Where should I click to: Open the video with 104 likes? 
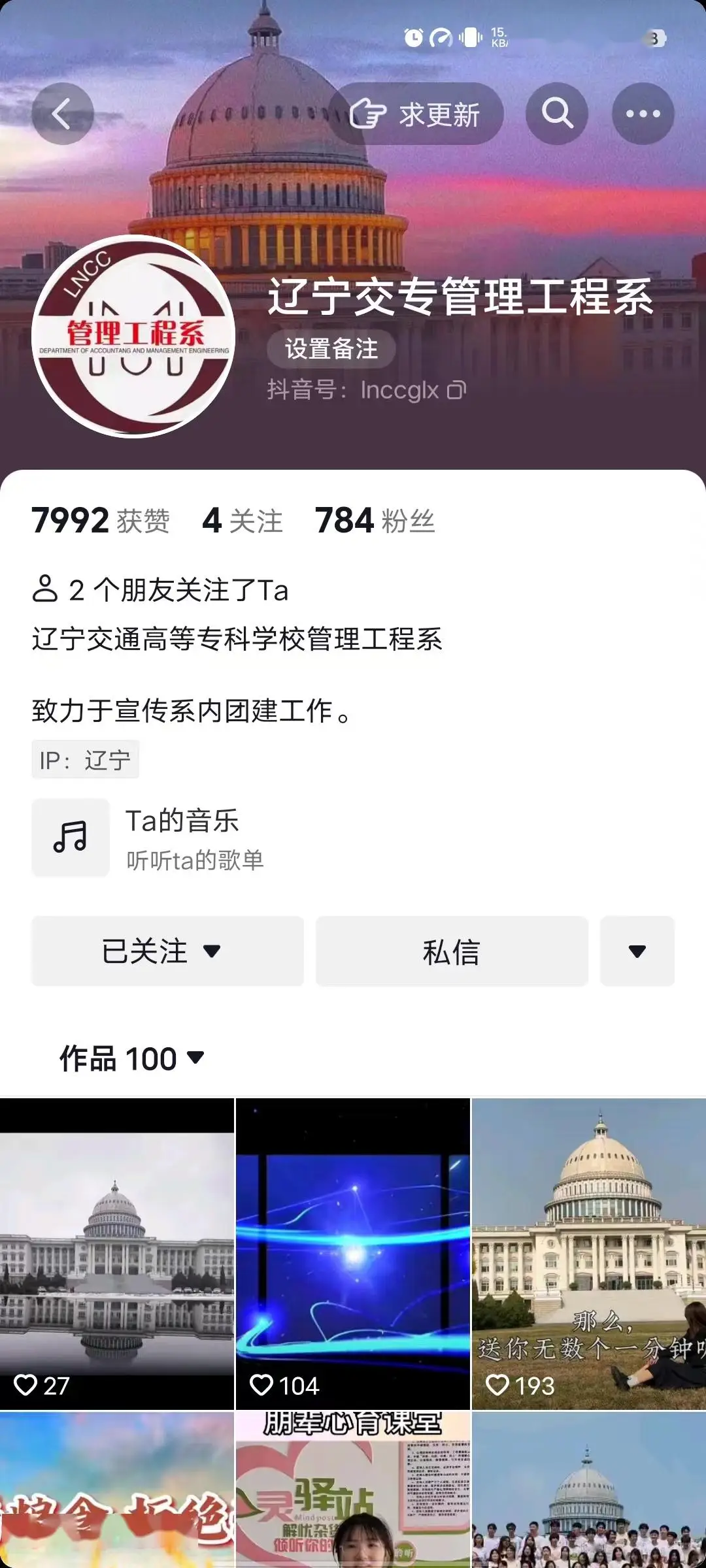353,1253
